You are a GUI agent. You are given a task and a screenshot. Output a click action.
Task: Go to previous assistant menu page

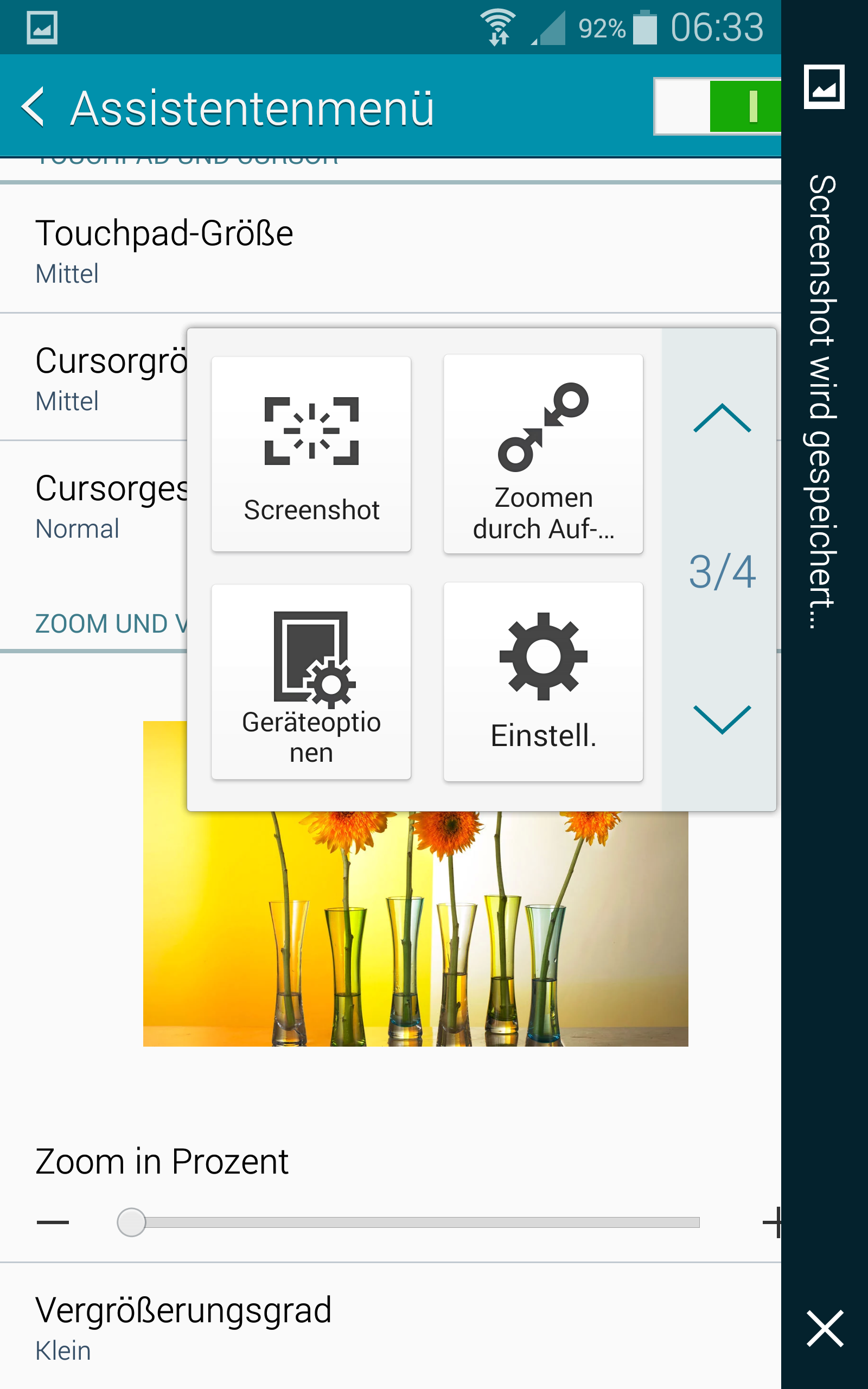(x=722, y=418)
